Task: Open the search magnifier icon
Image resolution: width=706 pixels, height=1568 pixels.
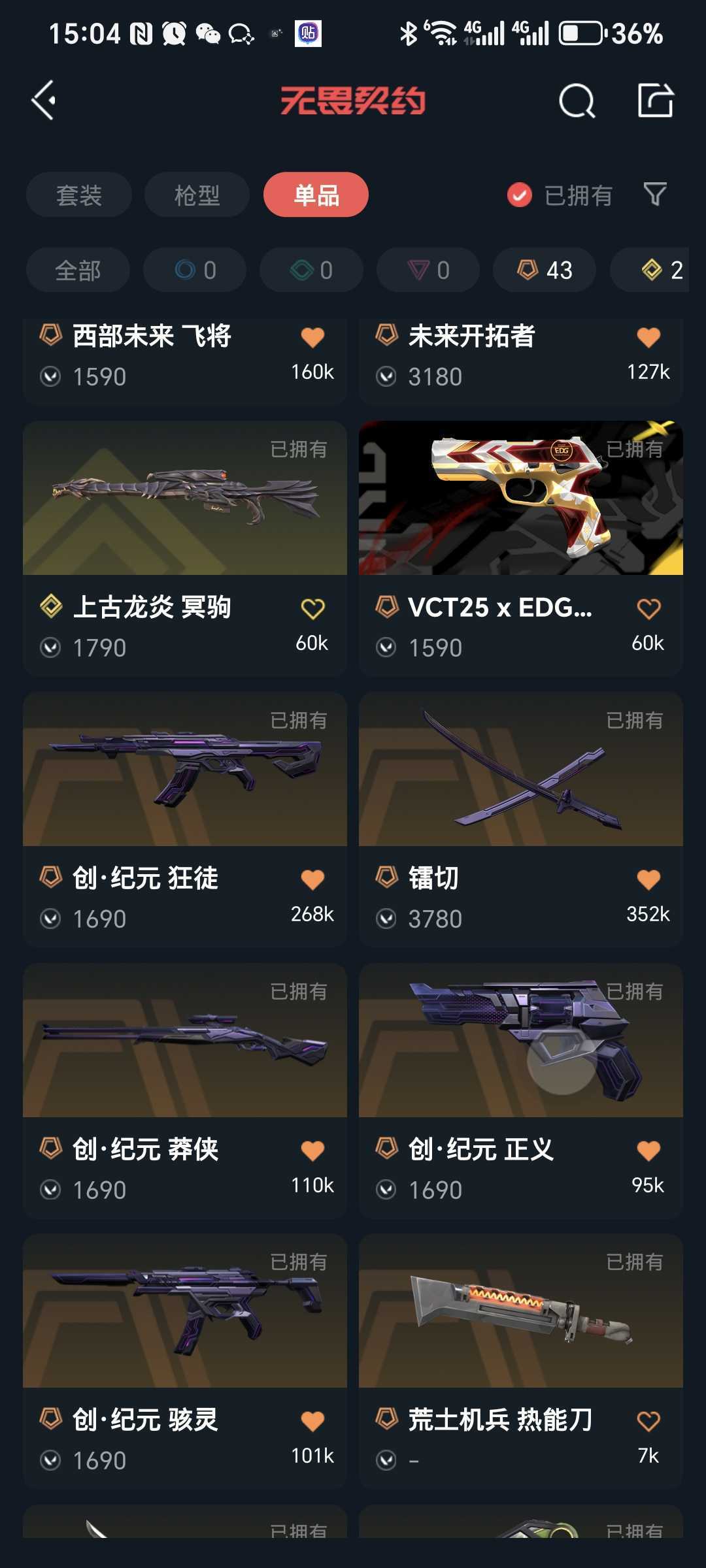Action: point(577,101)
